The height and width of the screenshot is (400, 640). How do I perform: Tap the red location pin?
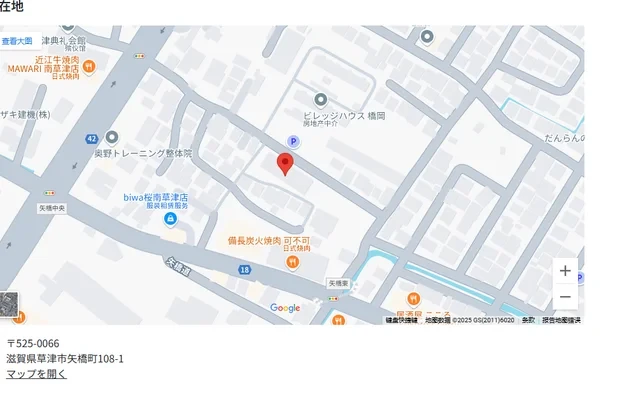pos(285,164)
